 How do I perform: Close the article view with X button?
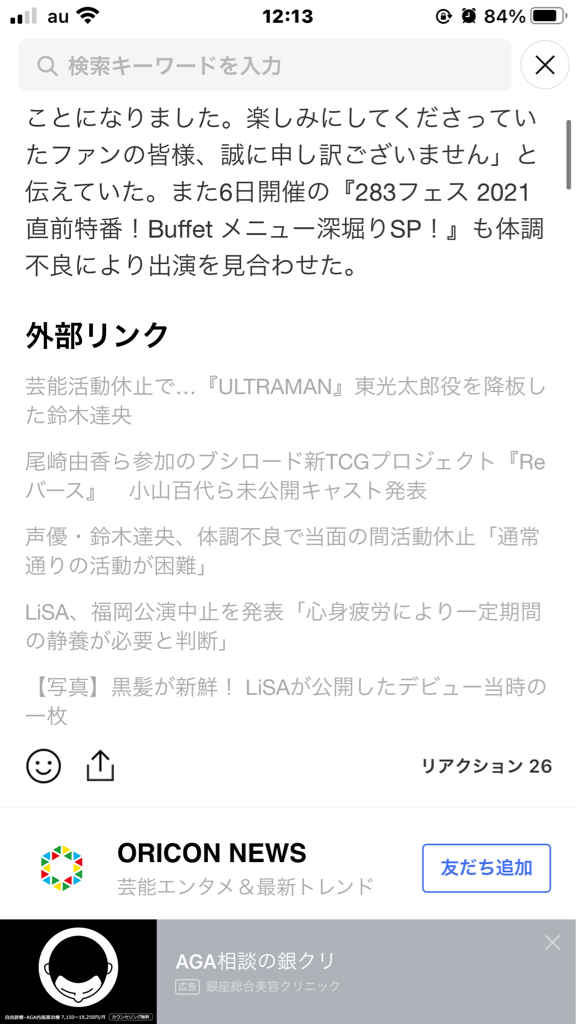point(545,65)
